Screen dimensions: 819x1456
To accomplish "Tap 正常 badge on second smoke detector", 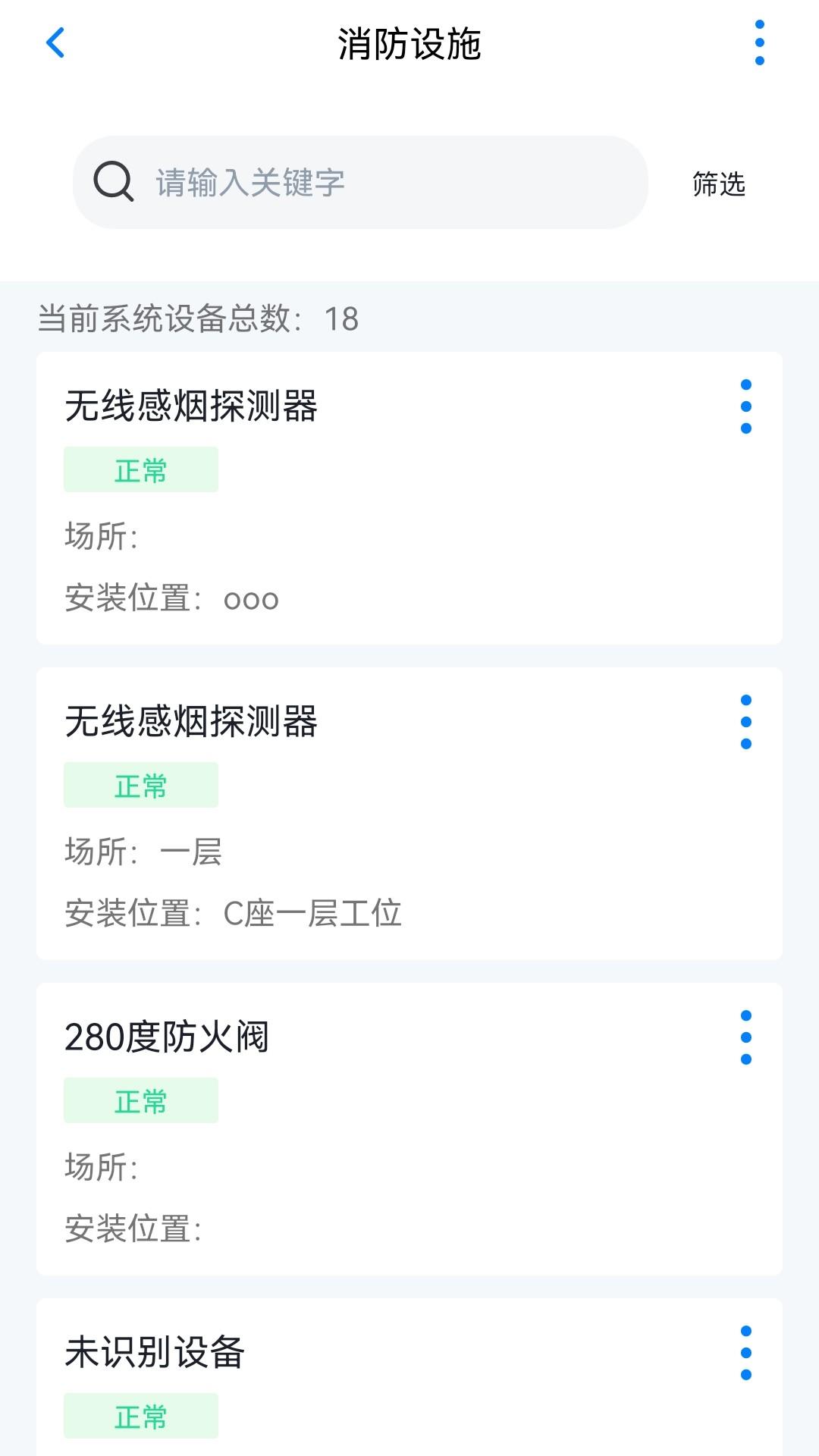I will [140, 785].
